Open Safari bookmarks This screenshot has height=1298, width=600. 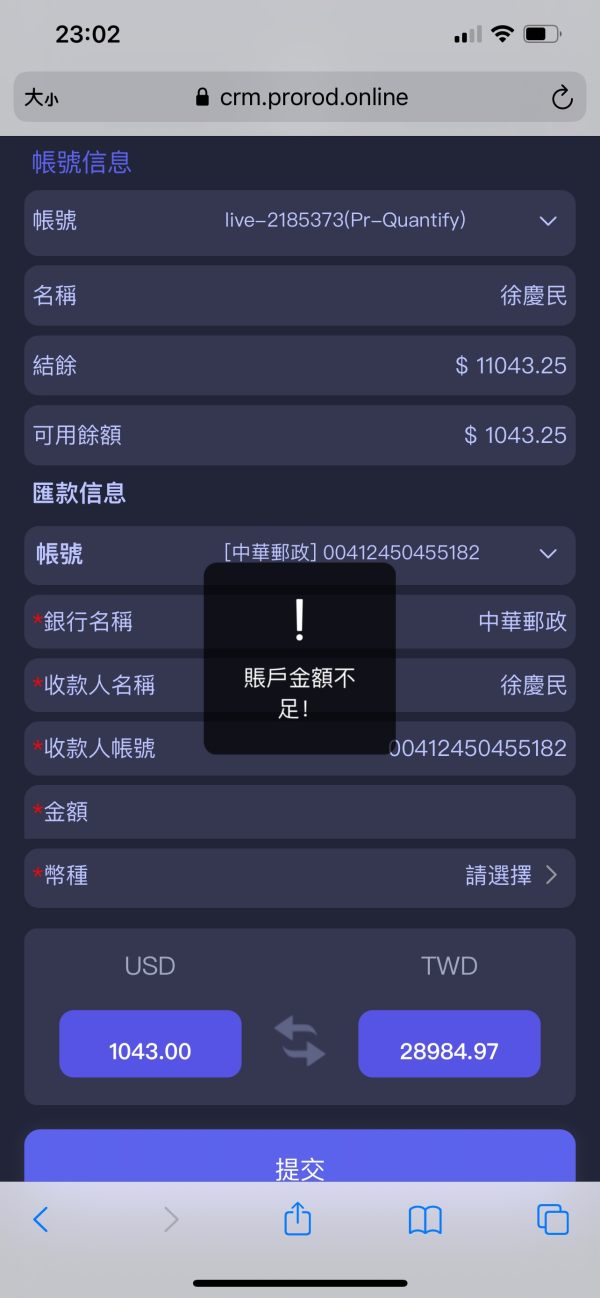click(425, 1219)
